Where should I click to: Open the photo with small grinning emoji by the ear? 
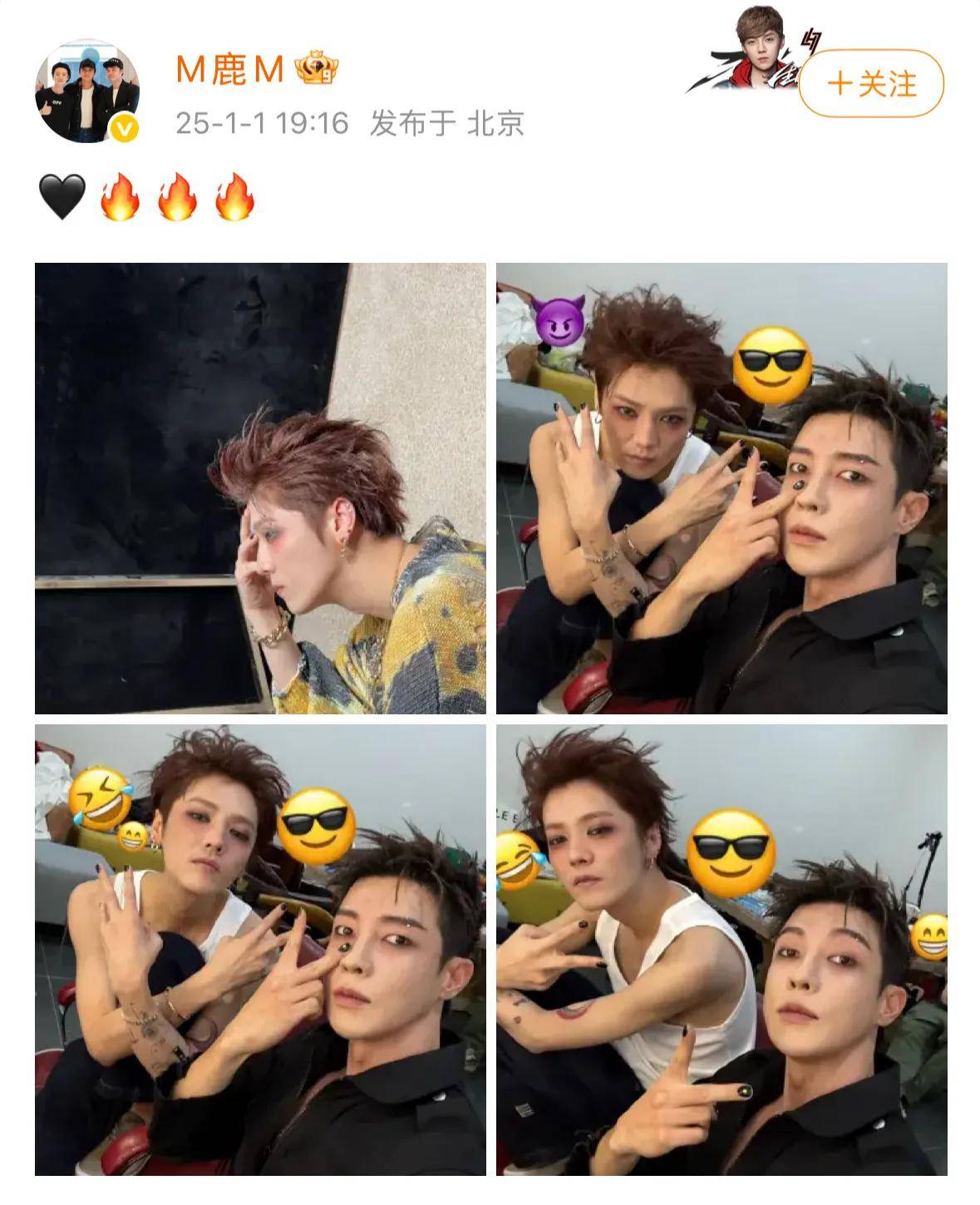pos(260,949)
